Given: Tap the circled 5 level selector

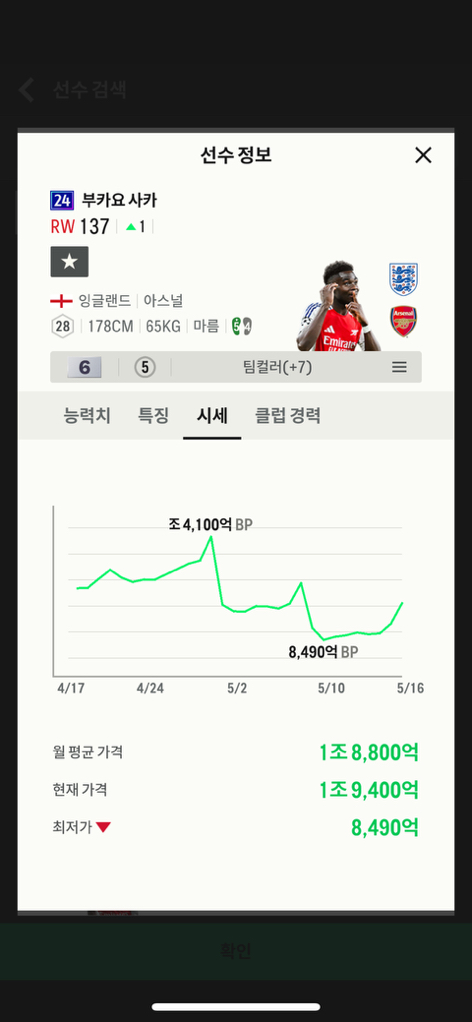Looking at the screenshot, I should (x=145, y=367).
